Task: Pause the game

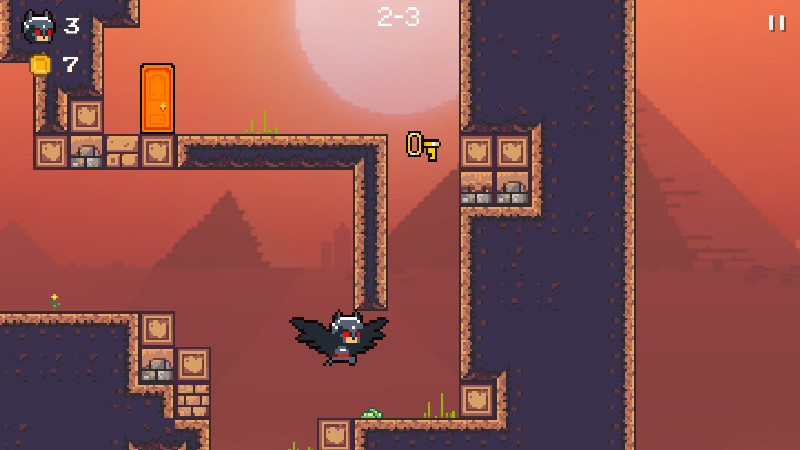Action: point(776,22)
